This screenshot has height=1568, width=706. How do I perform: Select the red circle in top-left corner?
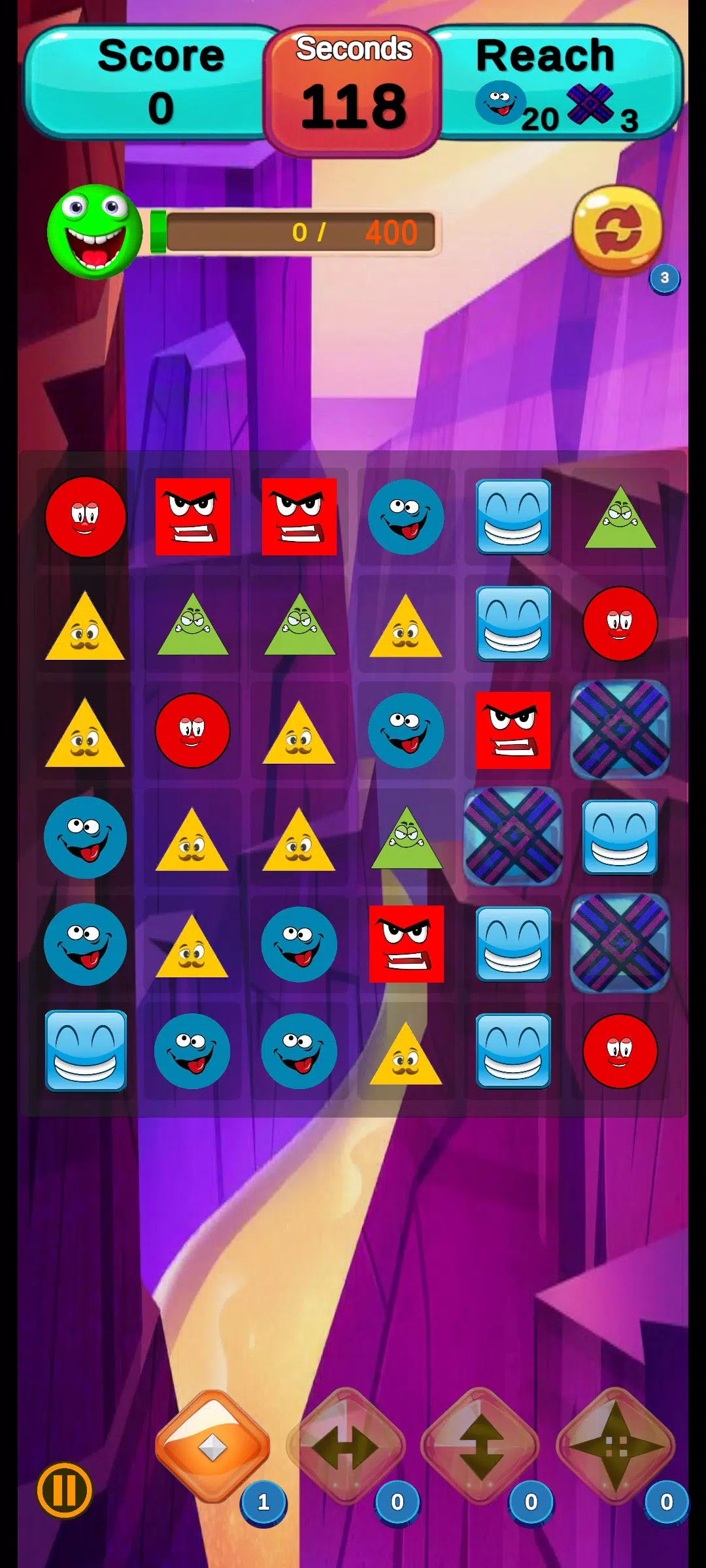[85, 517]
